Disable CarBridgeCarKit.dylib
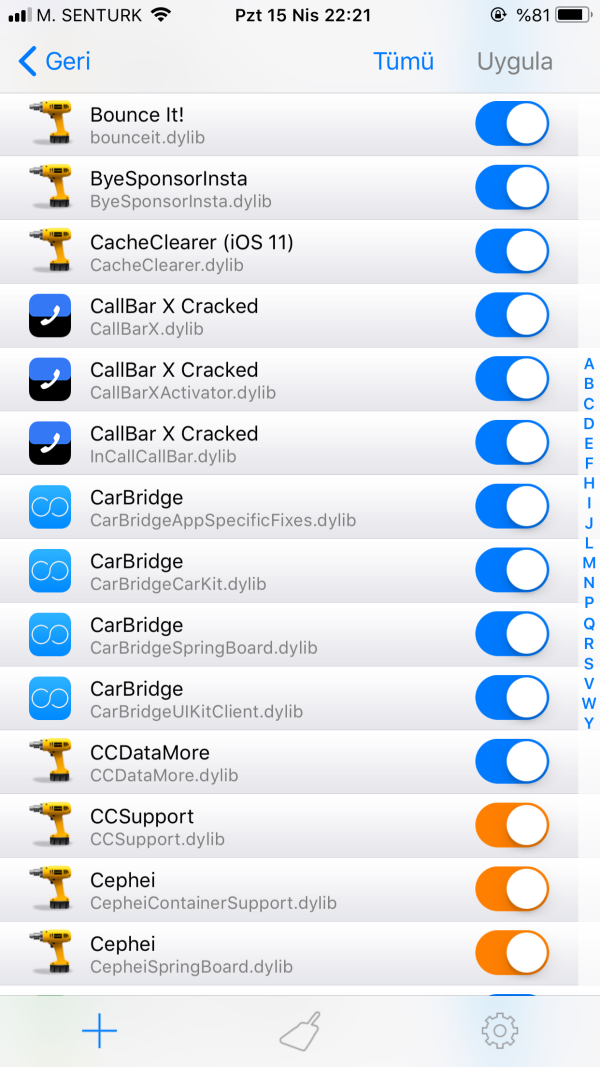Viewport: 600px width, 1067px height. [x=512, y=571]
